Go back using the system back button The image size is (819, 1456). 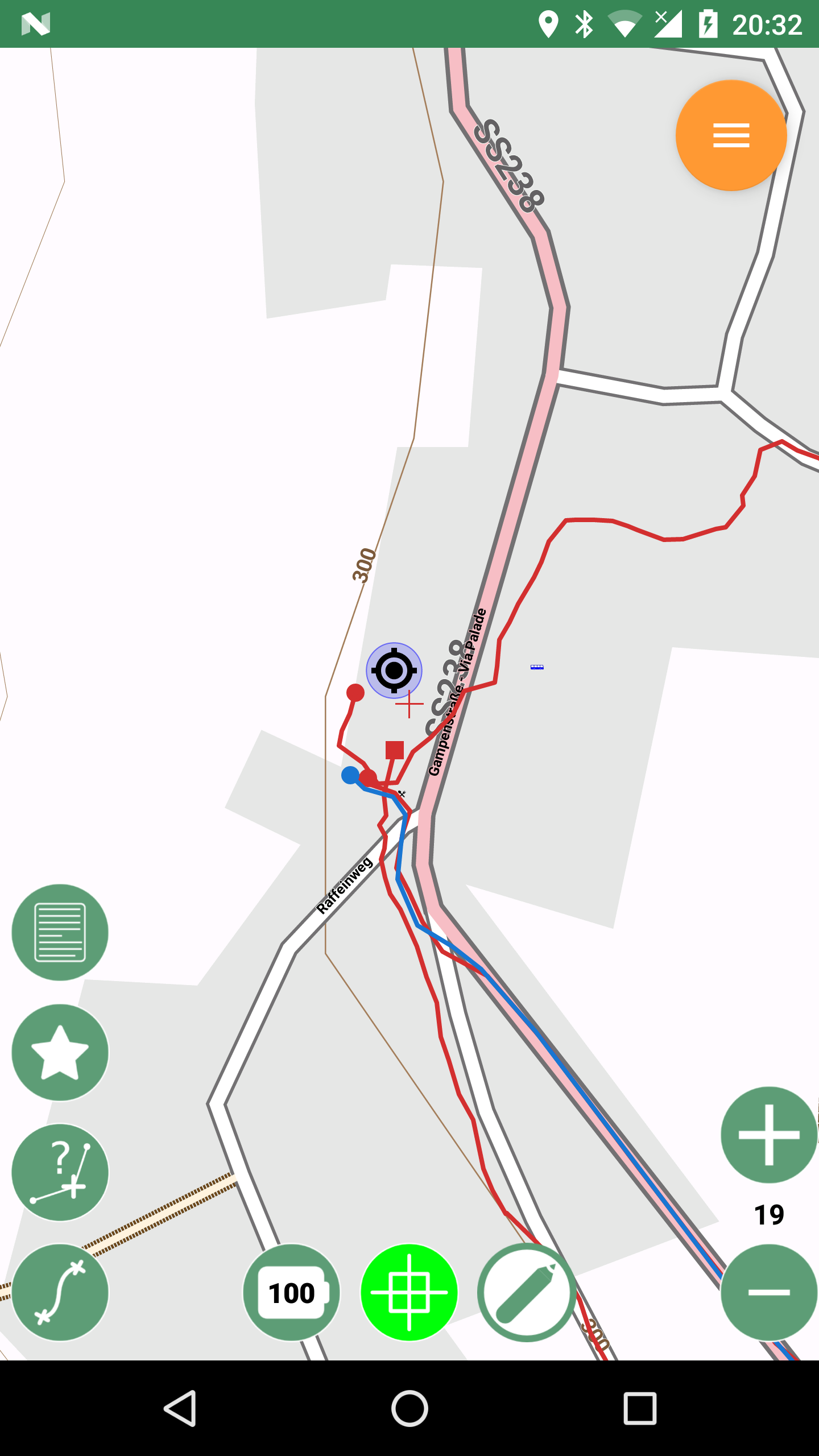coord(180,1408)
